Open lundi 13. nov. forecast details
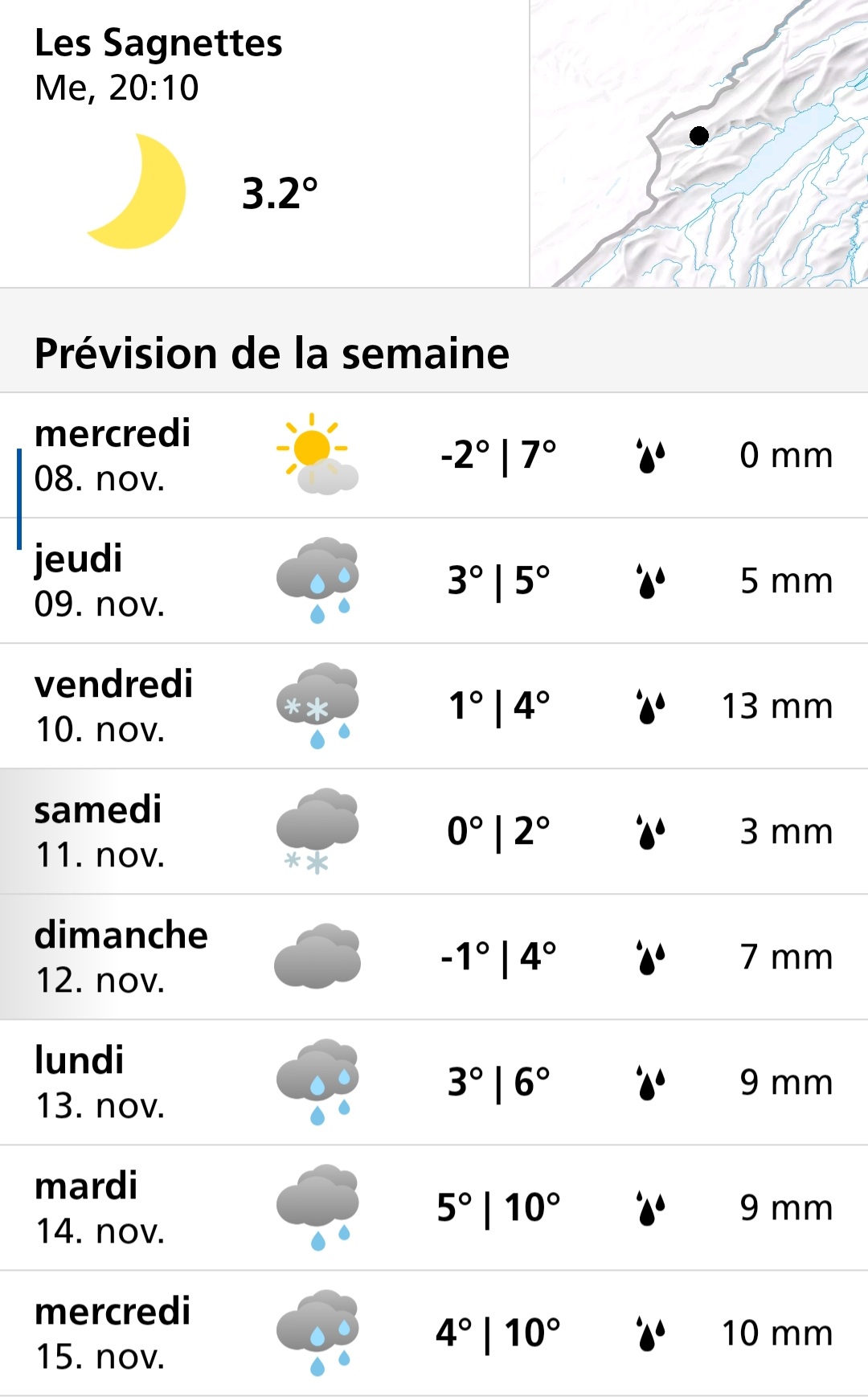The height and width of the screenshot is (1397, 868). [x=434, y=1083]
